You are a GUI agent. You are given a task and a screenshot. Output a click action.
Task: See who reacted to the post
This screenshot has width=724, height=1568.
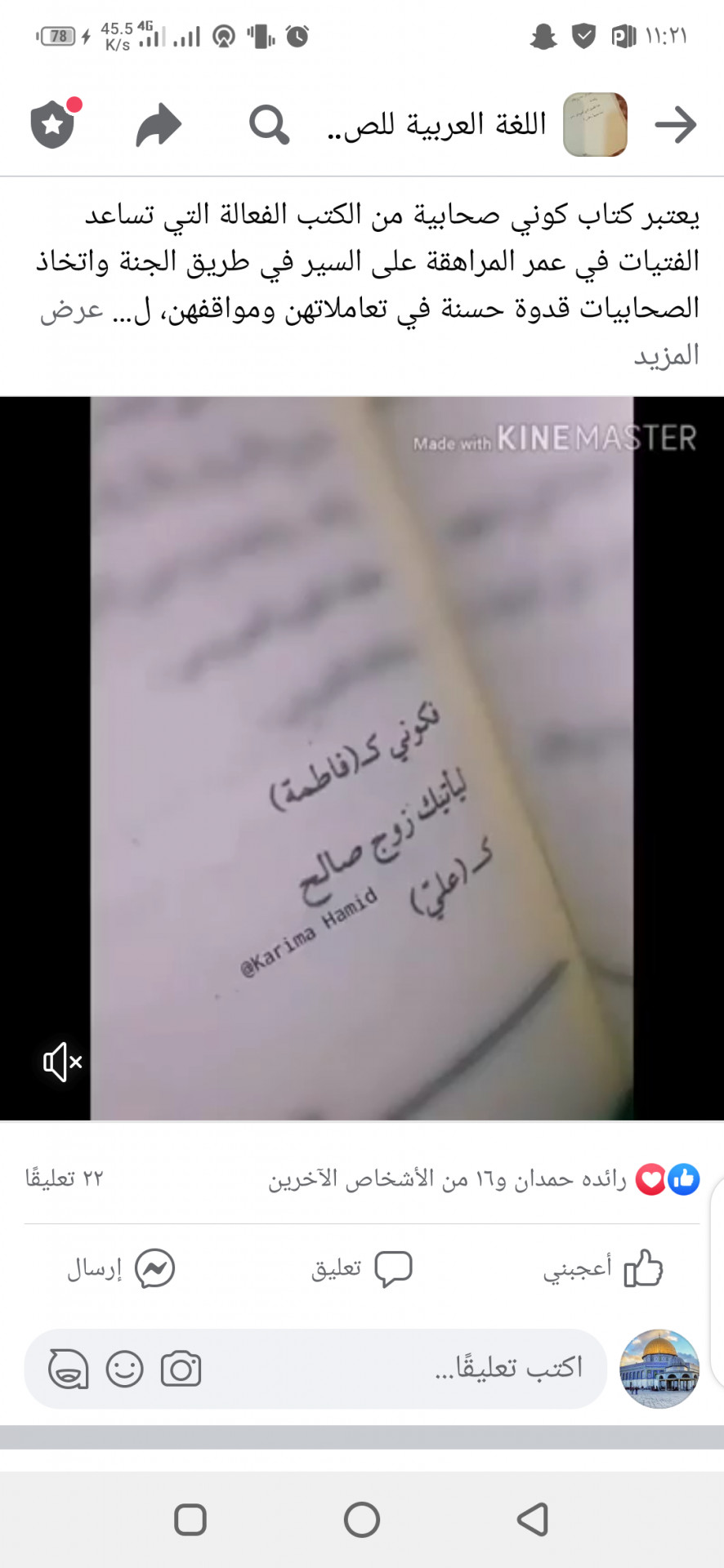(x=482, y=1179)
